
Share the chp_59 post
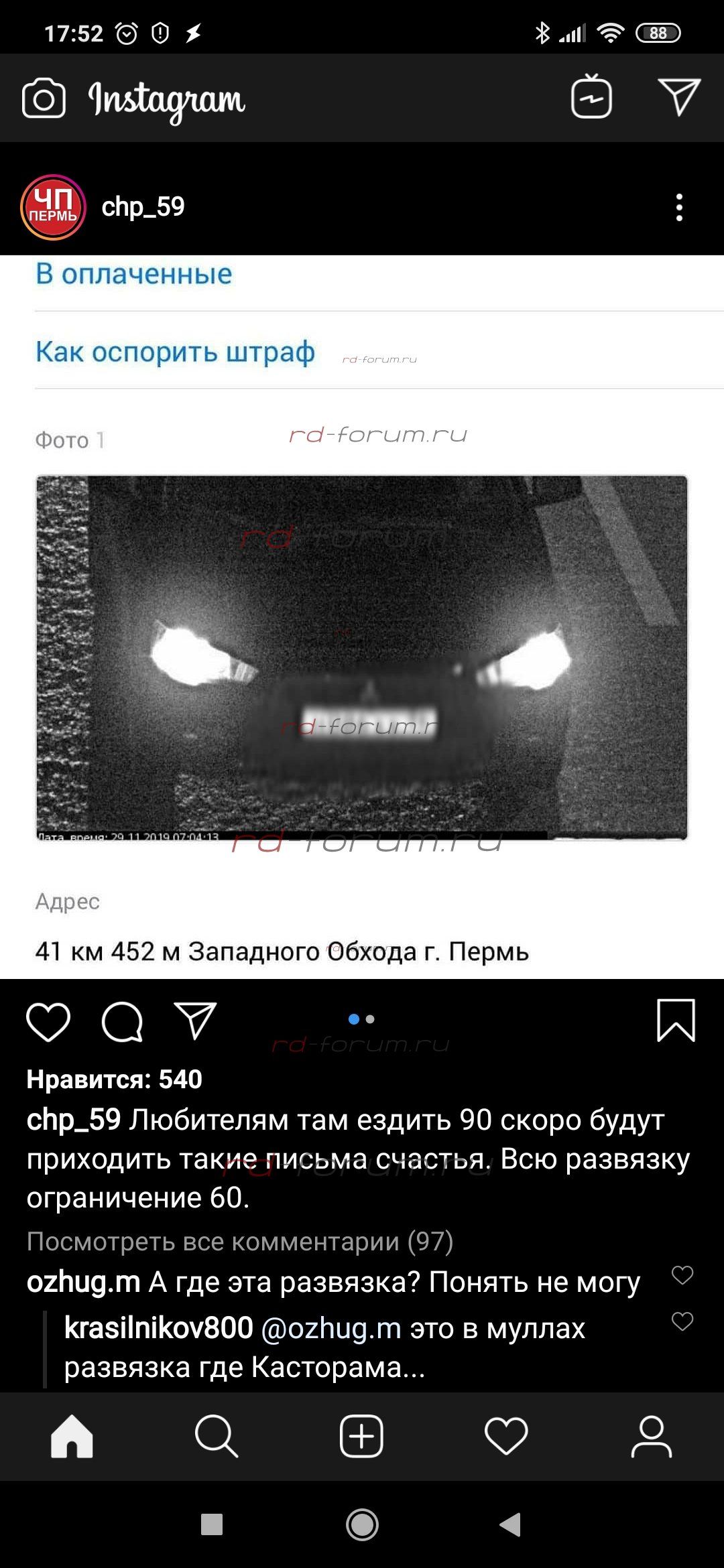195,1021
